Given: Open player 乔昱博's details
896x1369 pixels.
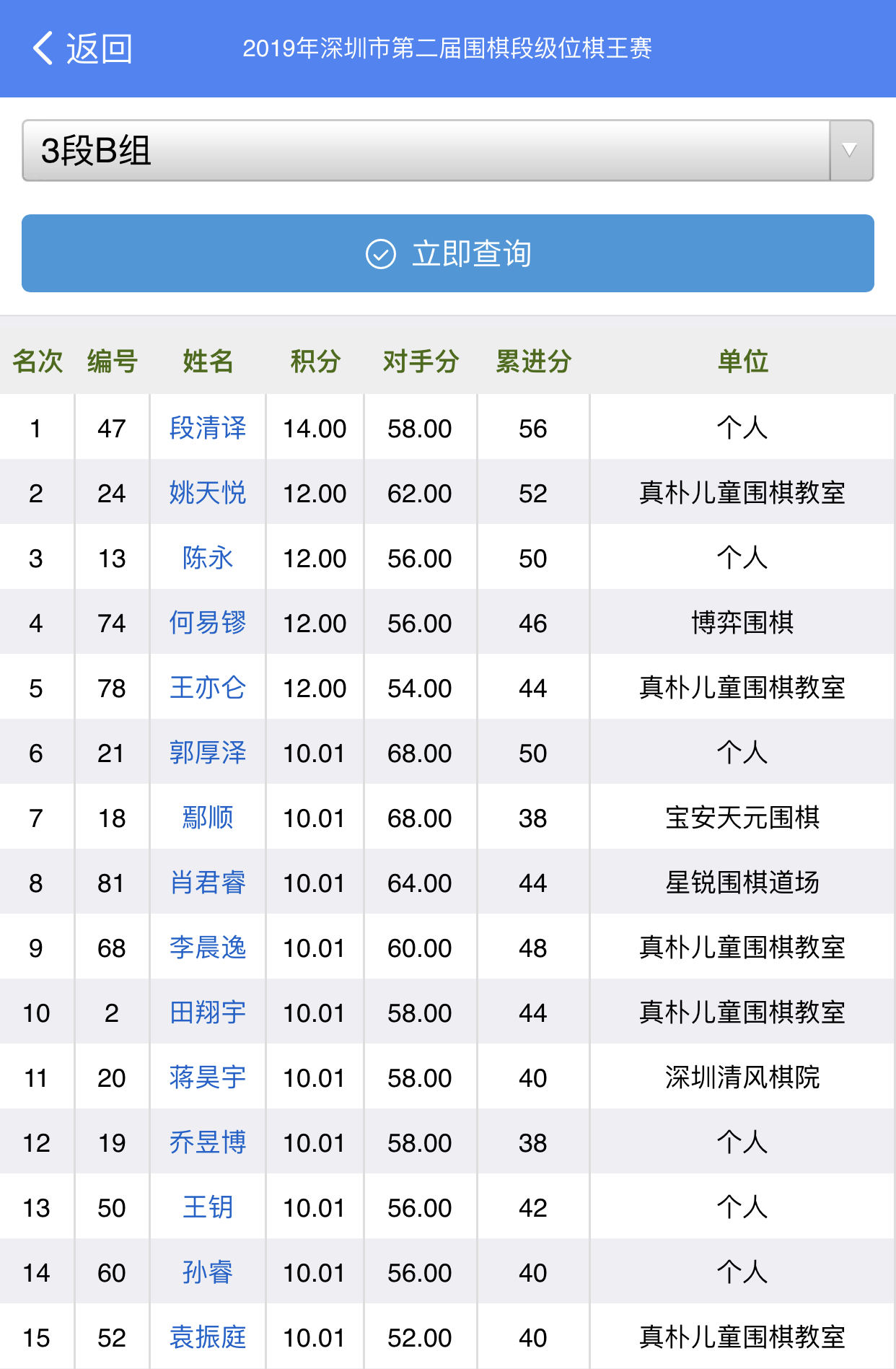Looking at the screenshot, I should click(208, 1142).
